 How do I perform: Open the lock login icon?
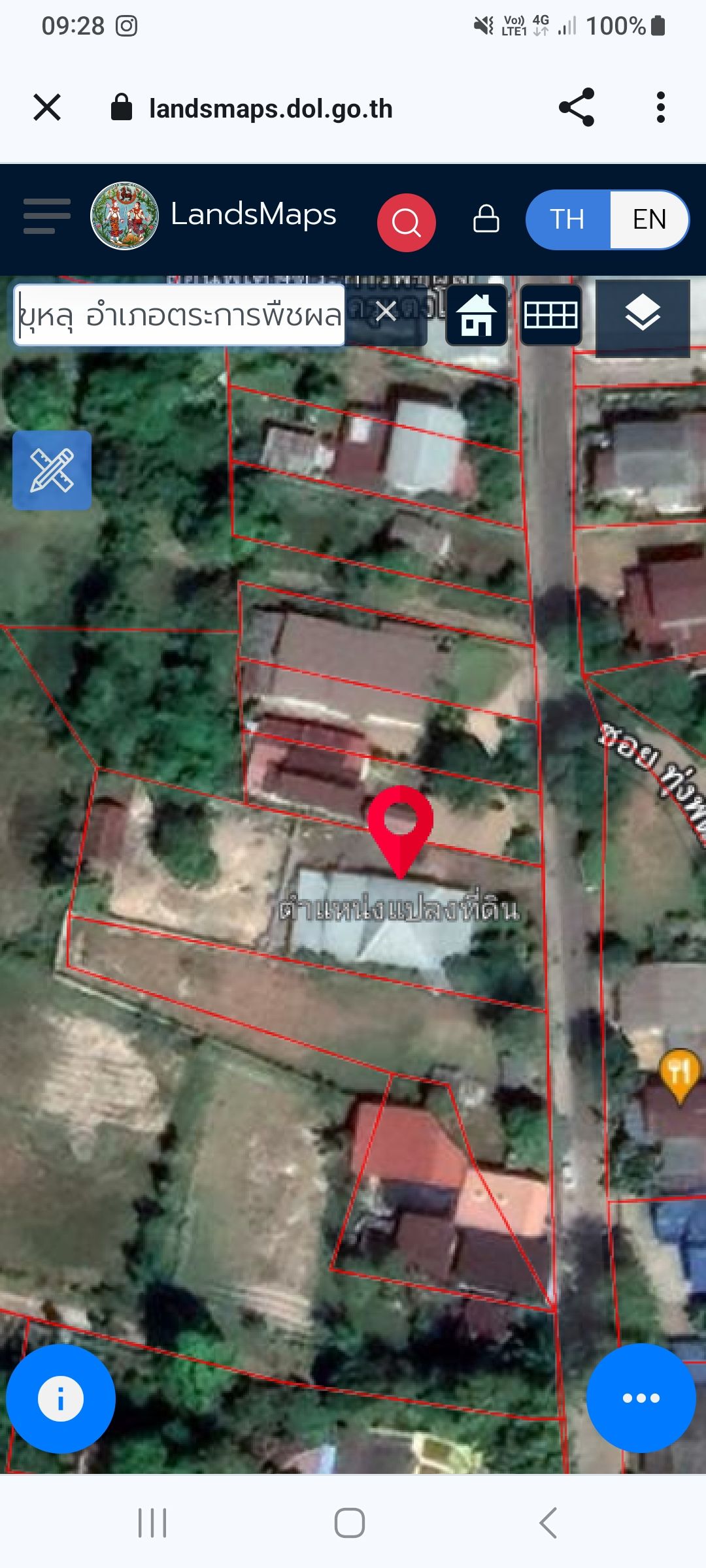pos(486,219)
